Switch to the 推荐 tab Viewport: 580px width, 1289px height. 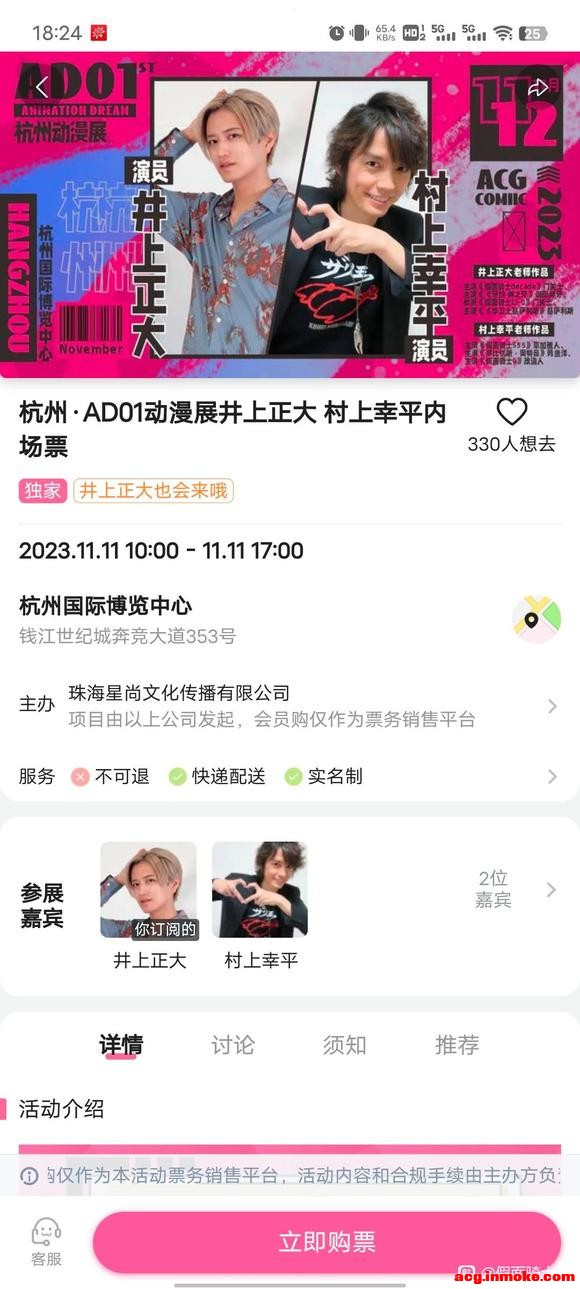457,1045
